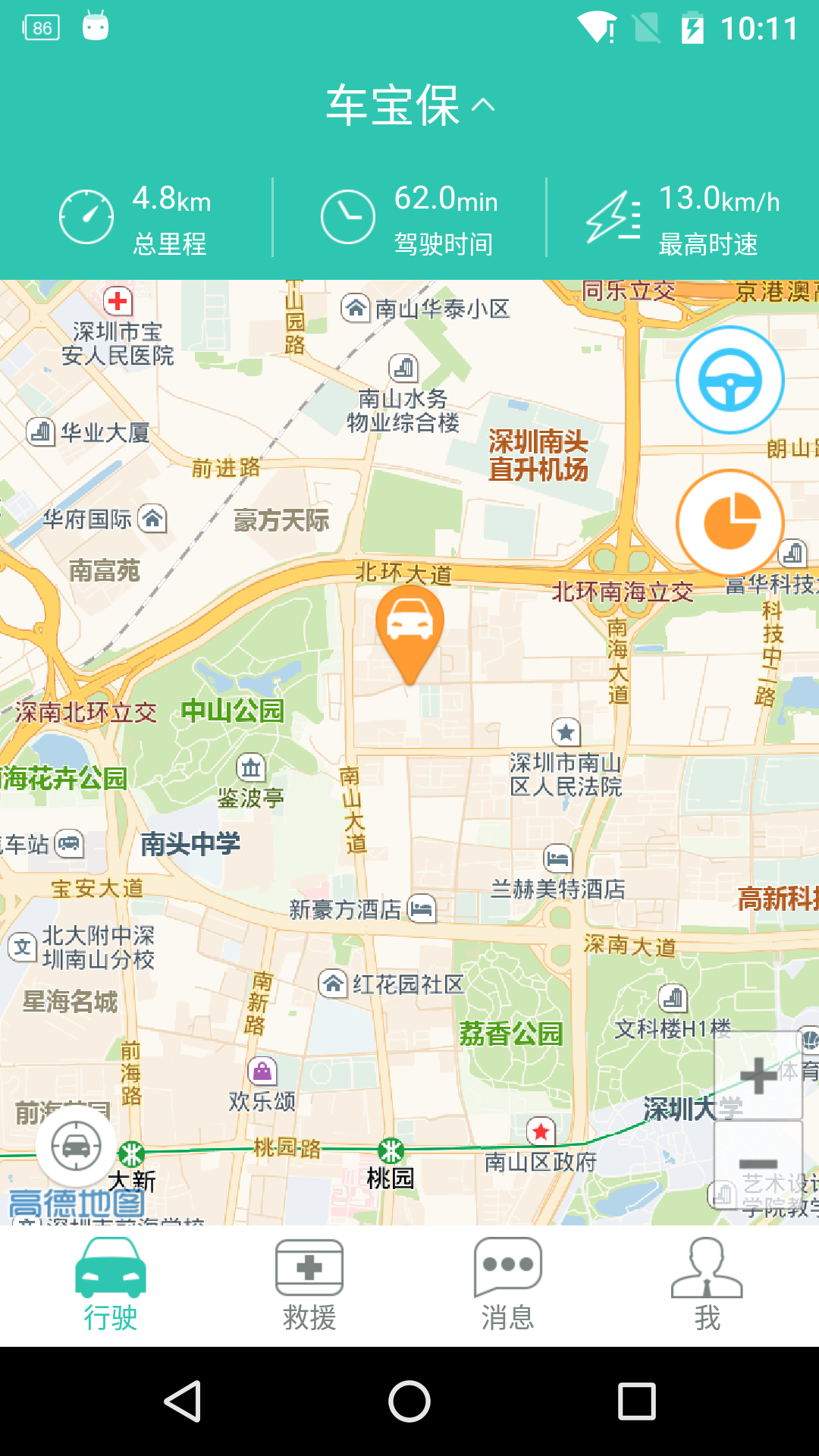Tap the orange car marker on map
Image resolution: width=819 pixels, height=1456 pixels.
point(409,631)
